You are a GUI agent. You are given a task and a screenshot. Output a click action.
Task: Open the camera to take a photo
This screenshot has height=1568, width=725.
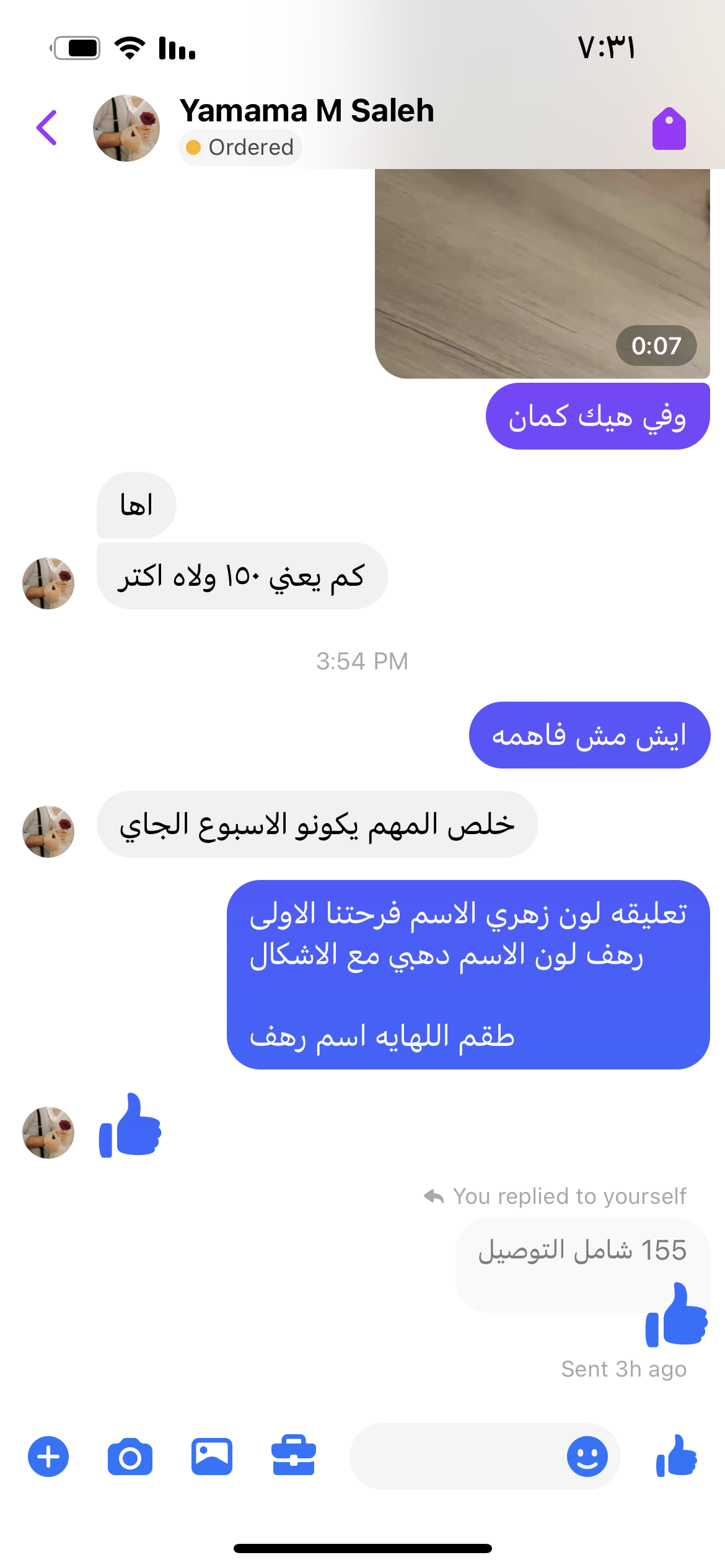coord(130,1457)
